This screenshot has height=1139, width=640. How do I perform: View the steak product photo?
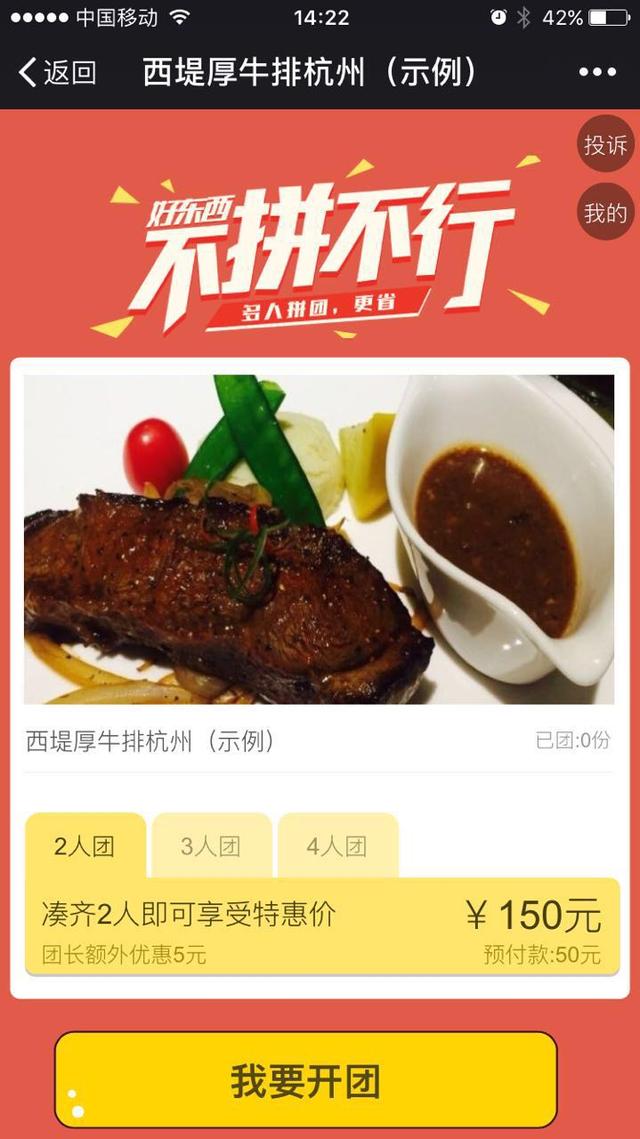[319, 539]
